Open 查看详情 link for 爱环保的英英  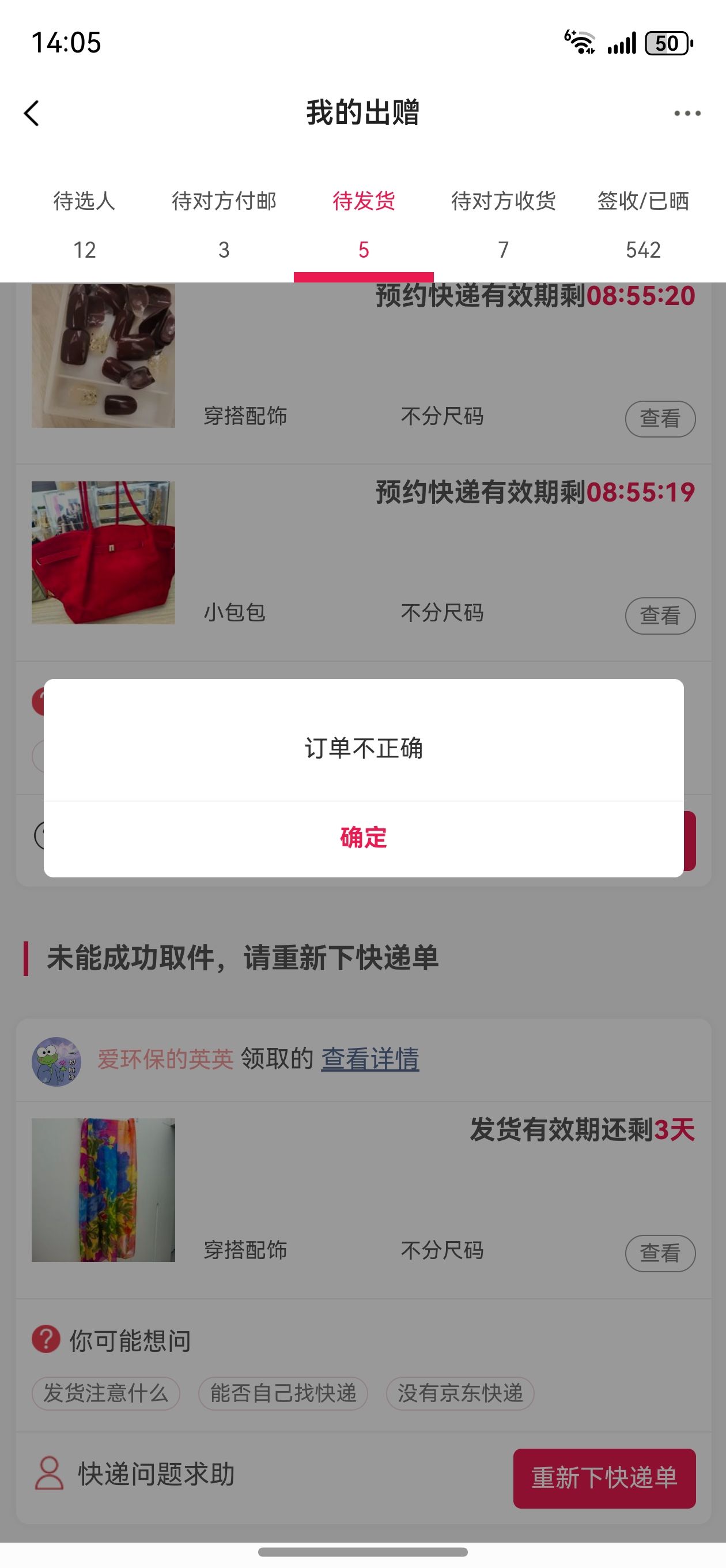coord(370,1059)
